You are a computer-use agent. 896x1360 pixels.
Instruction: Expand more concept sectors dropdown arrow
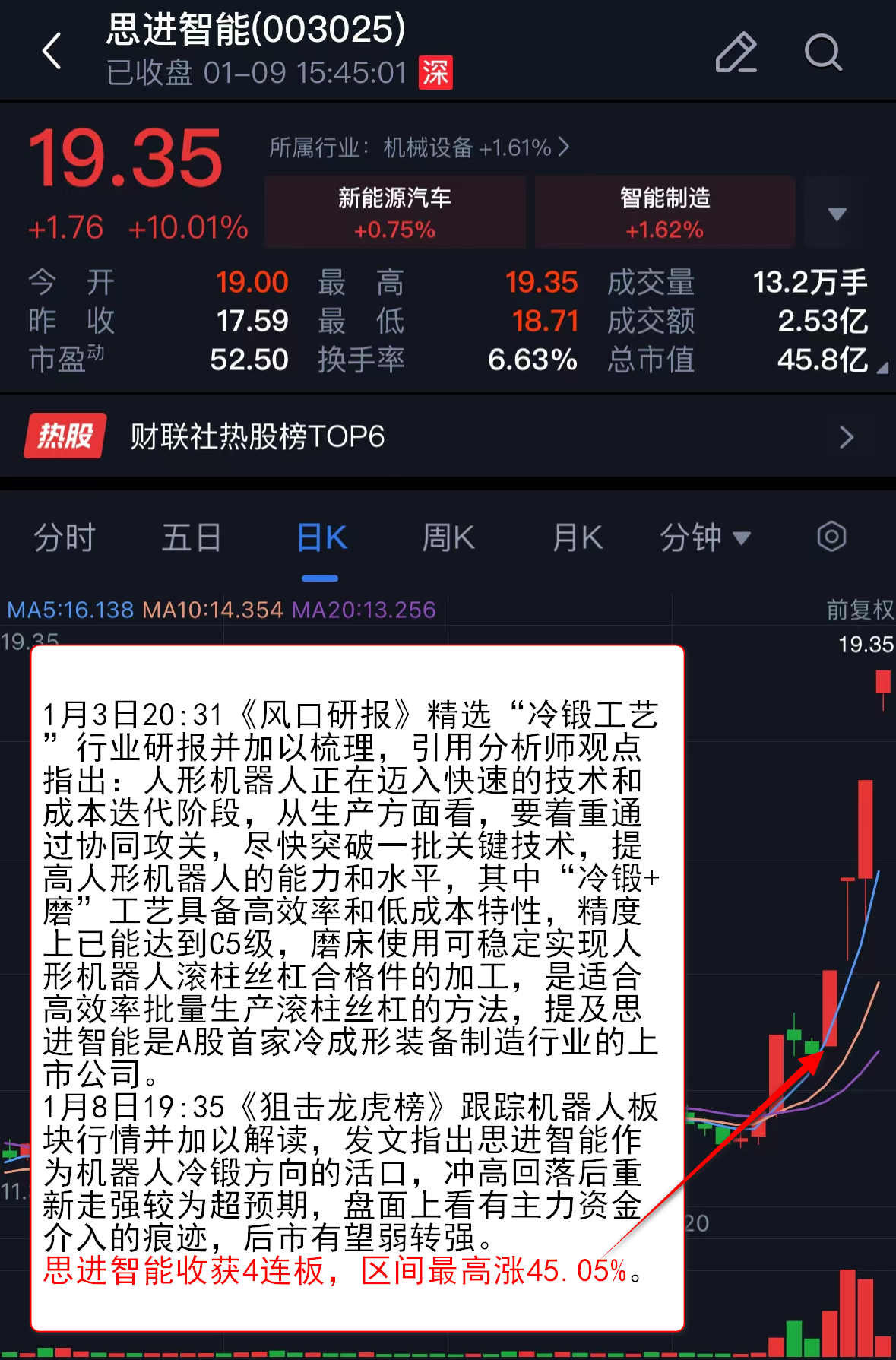coord(837,214)
